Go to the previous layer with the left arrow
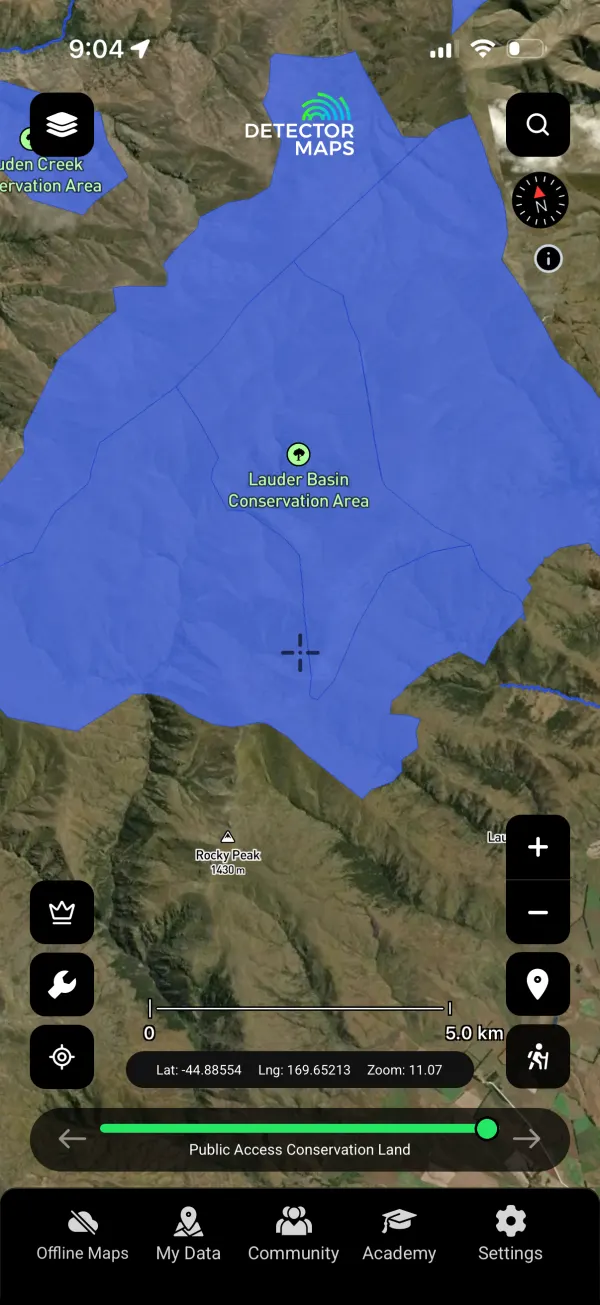 (72, 1138)
